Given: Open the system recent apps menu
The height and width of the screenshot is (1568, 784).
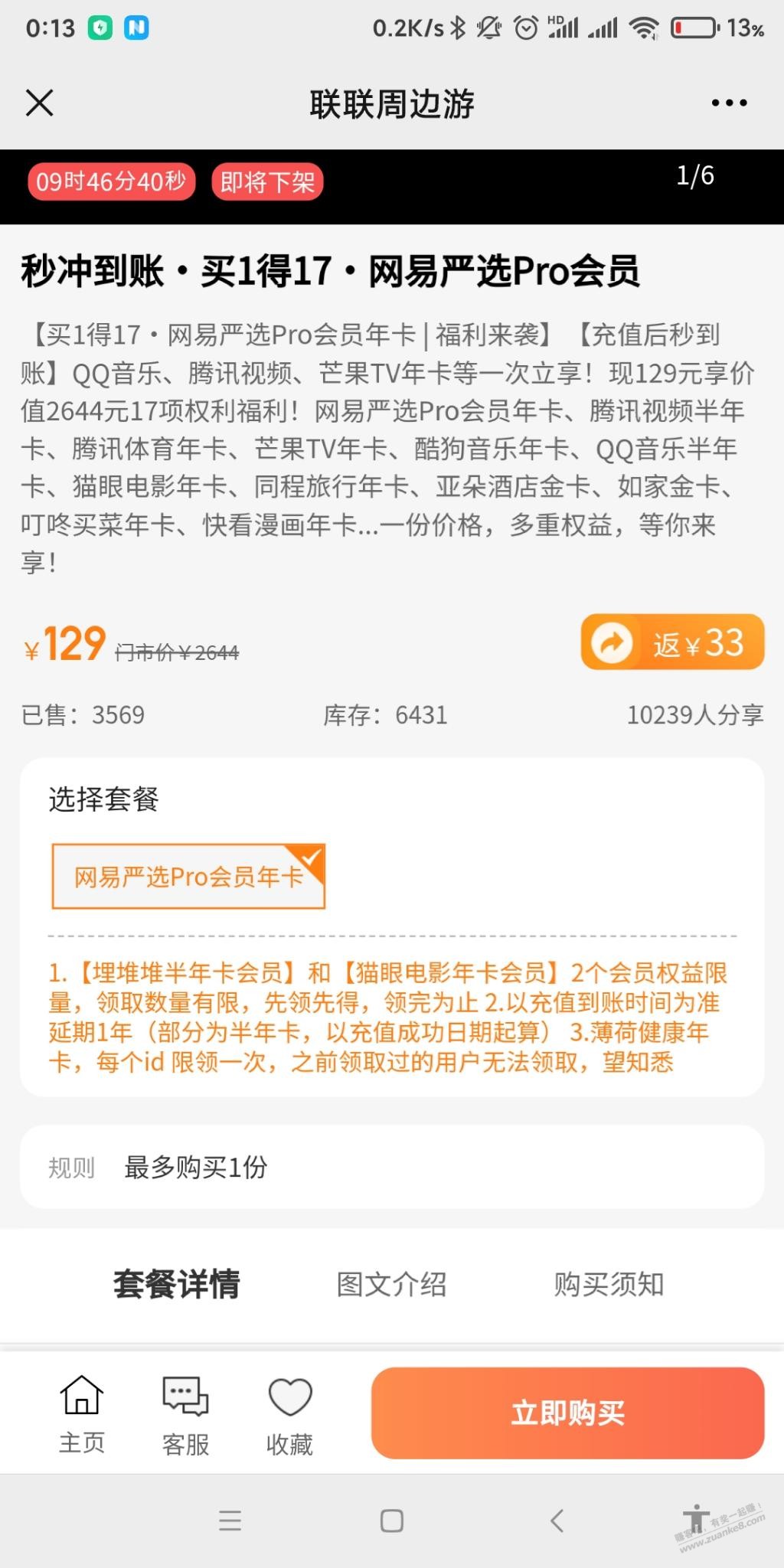Looking at the screenshot, I should [230, 1520].
